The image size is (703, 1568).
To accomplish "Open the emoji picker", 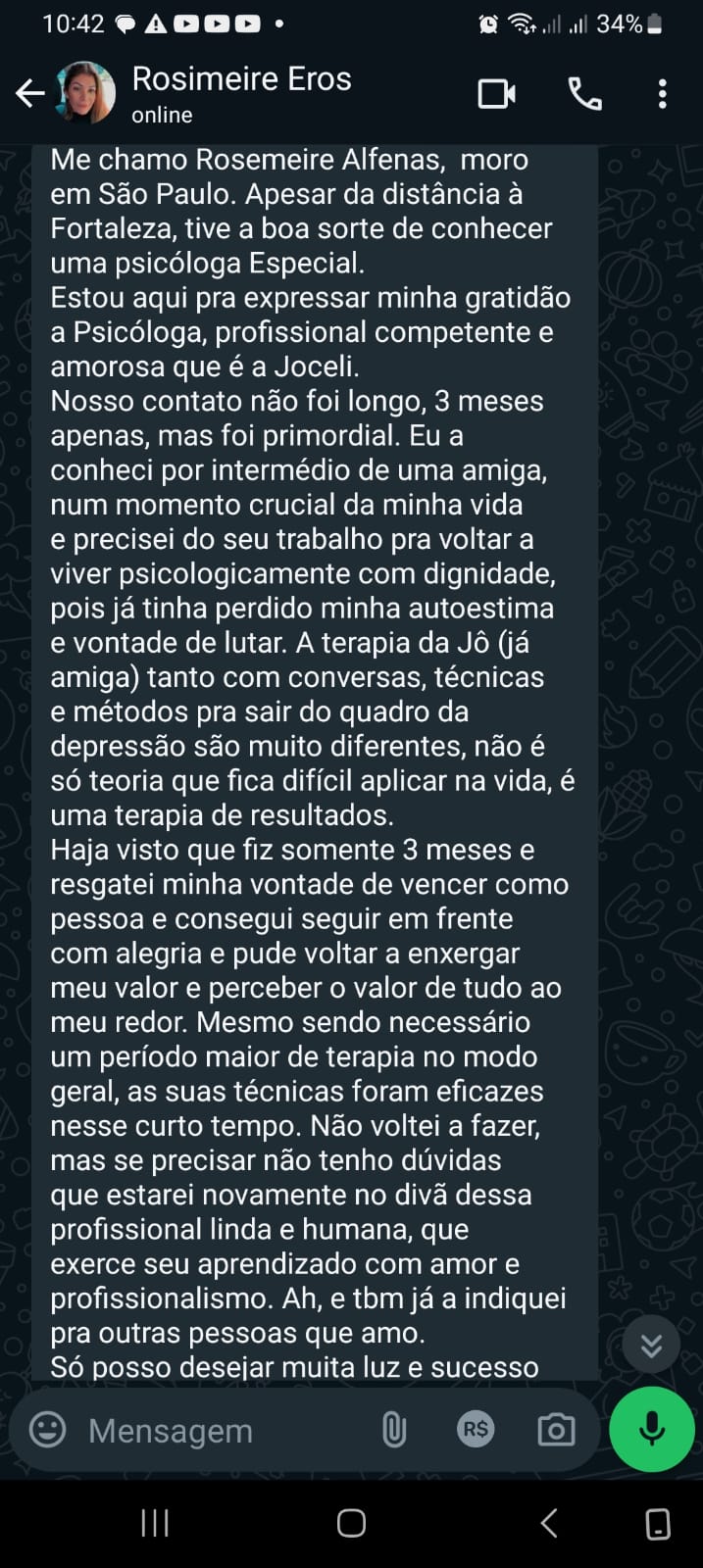I will click(48, 1429).
